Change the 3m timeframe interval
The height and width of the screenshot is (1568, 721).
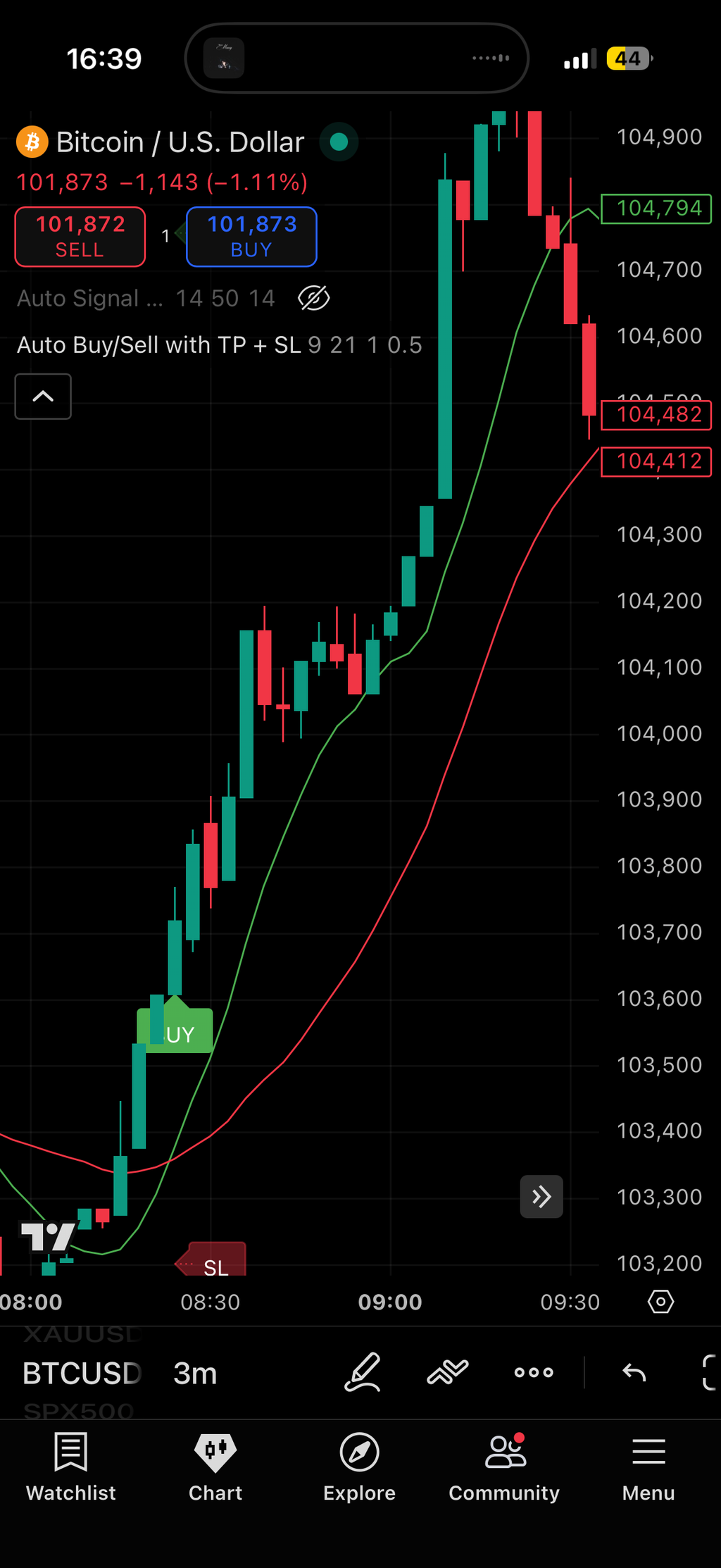pos(195,1373)
